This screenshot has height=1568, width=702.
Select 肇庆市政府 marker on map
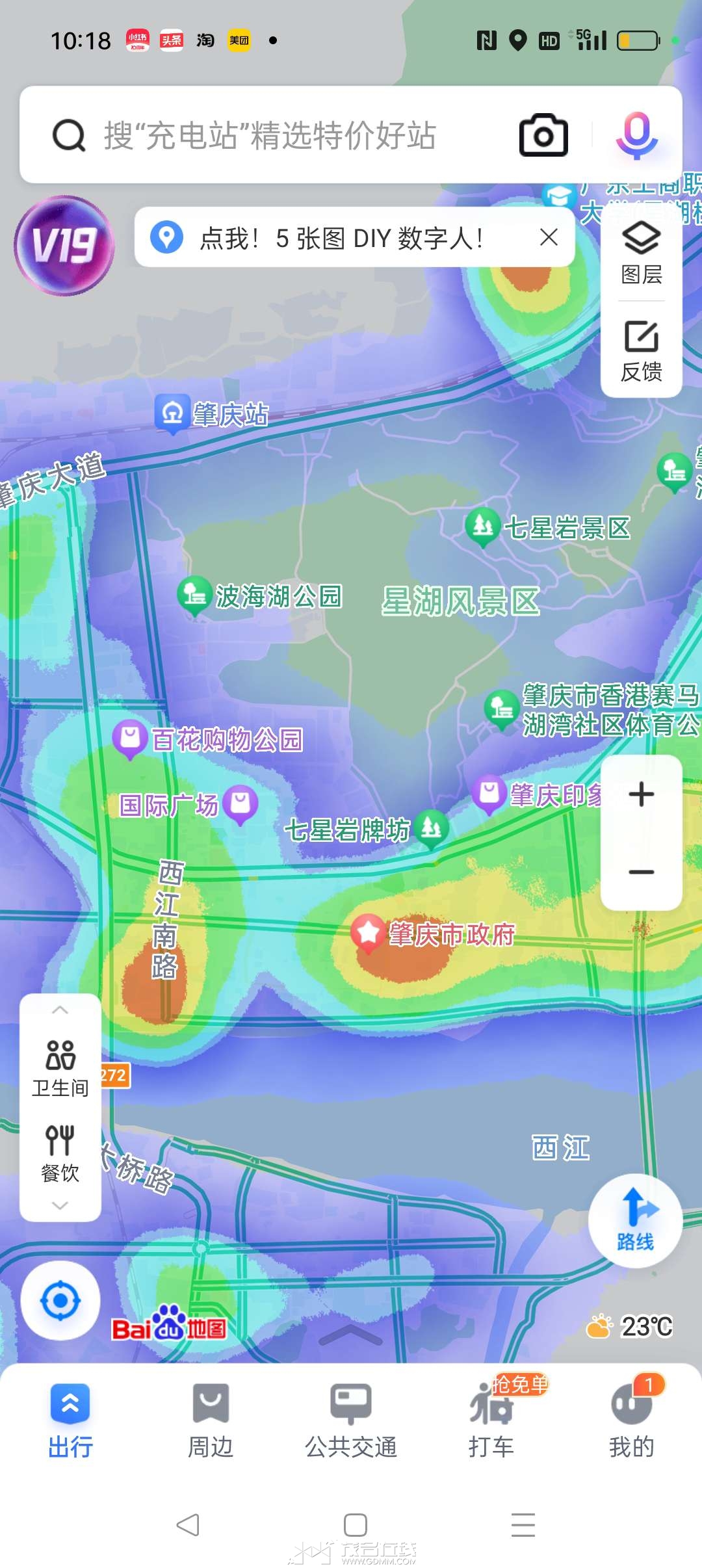pos(368,932)
